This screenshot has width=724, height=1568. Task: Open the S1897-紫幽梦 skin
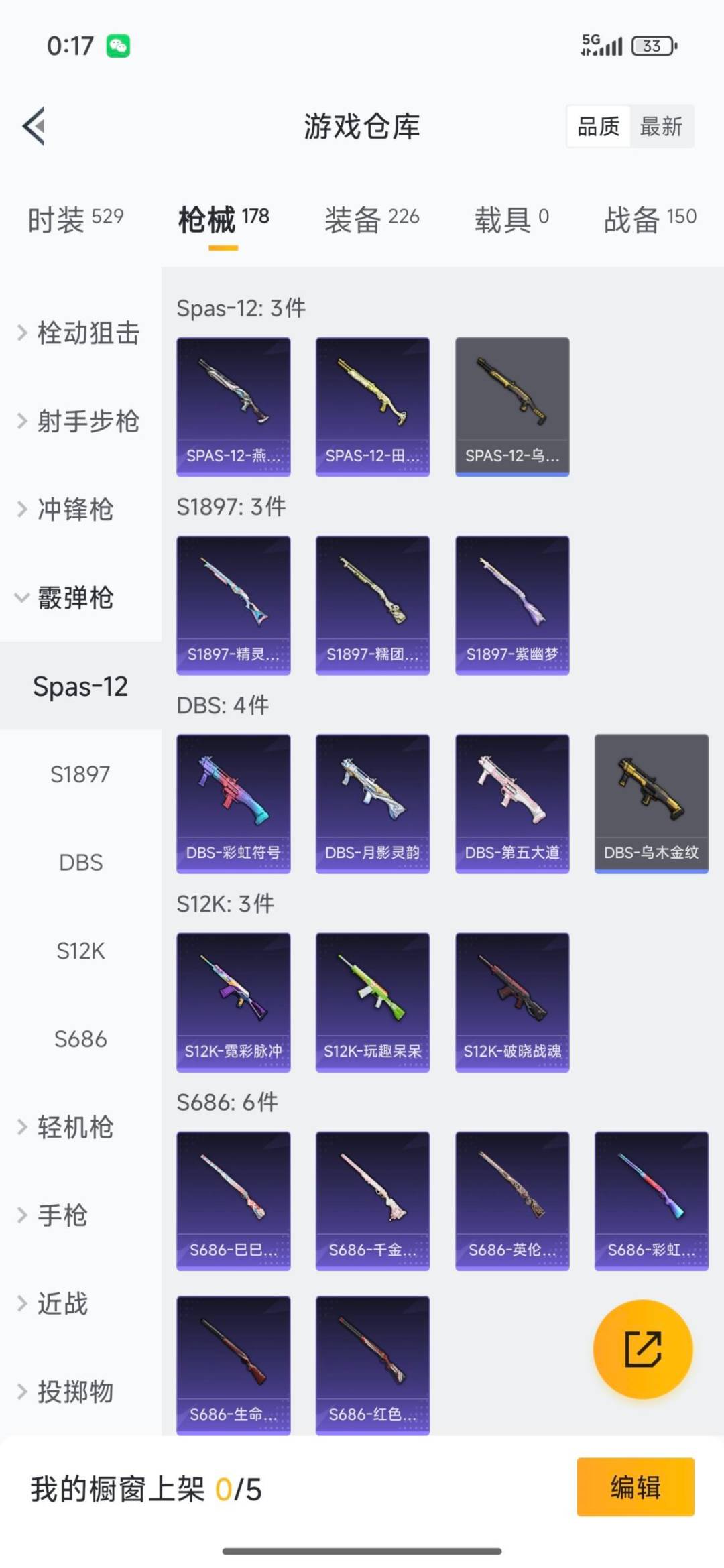pyautogui.click(x=512, y=603)
